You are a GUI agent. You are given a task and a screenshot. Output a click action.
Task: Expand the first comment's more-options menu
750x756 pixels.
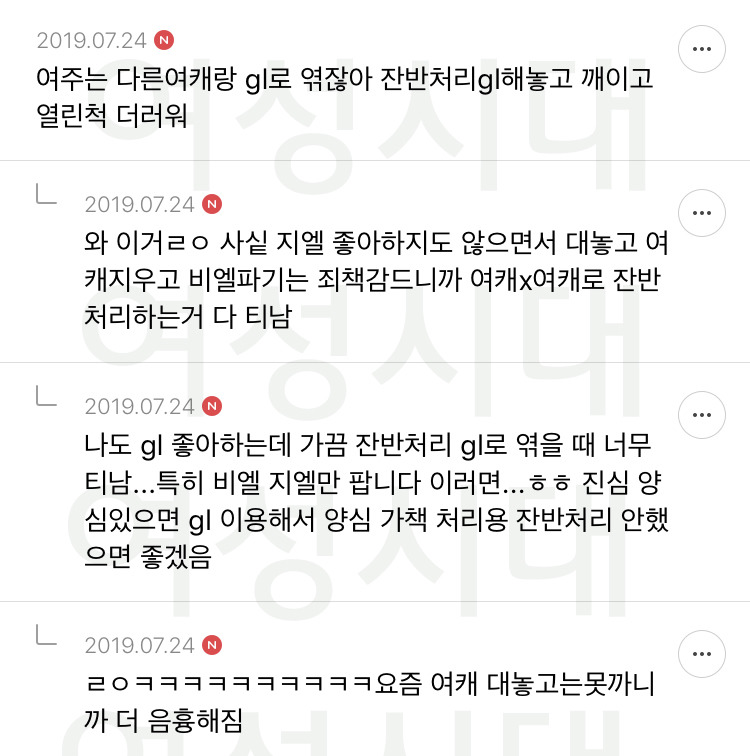(x=701, y=48)
